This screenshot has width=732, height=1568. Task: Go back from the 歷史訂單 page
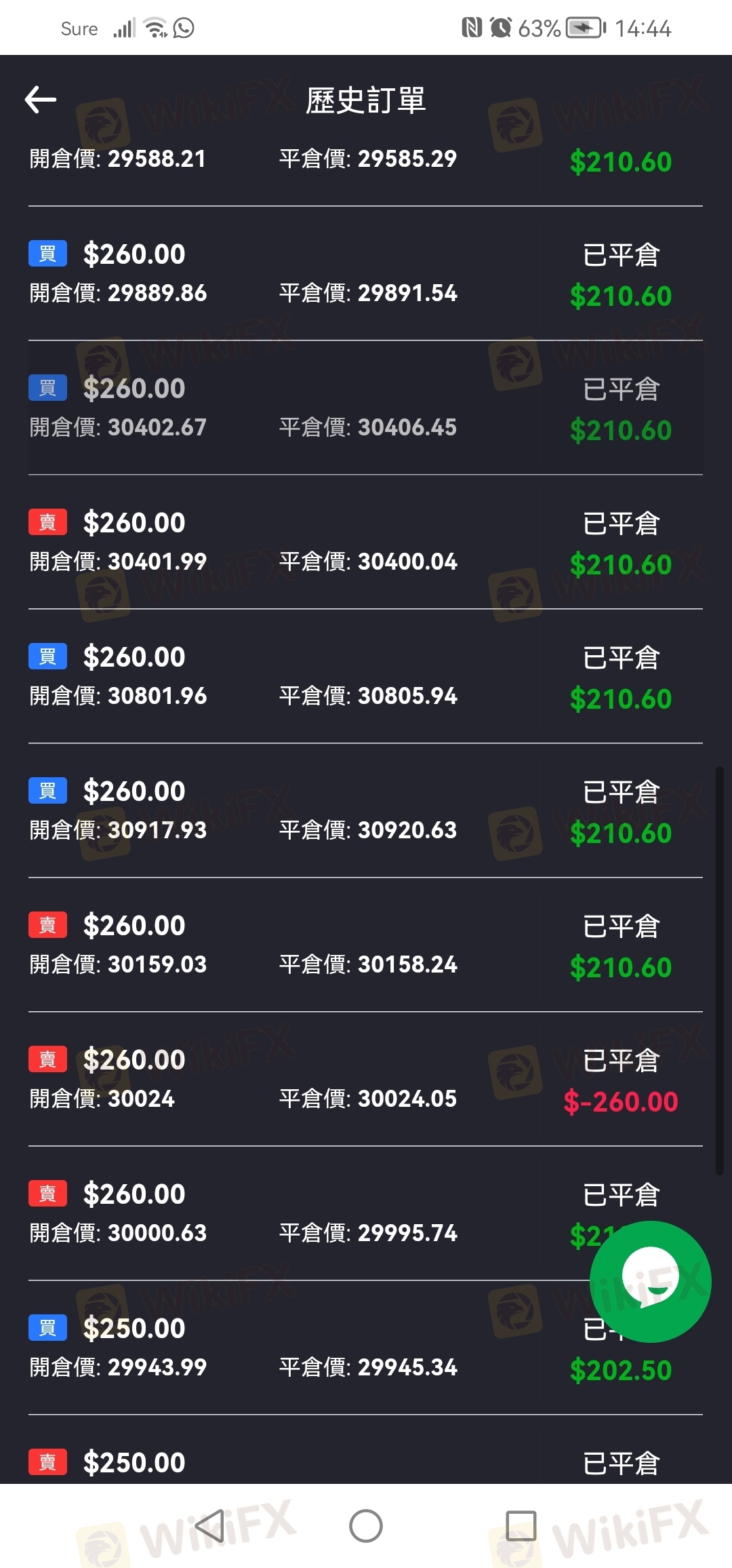tap(41, 100)
